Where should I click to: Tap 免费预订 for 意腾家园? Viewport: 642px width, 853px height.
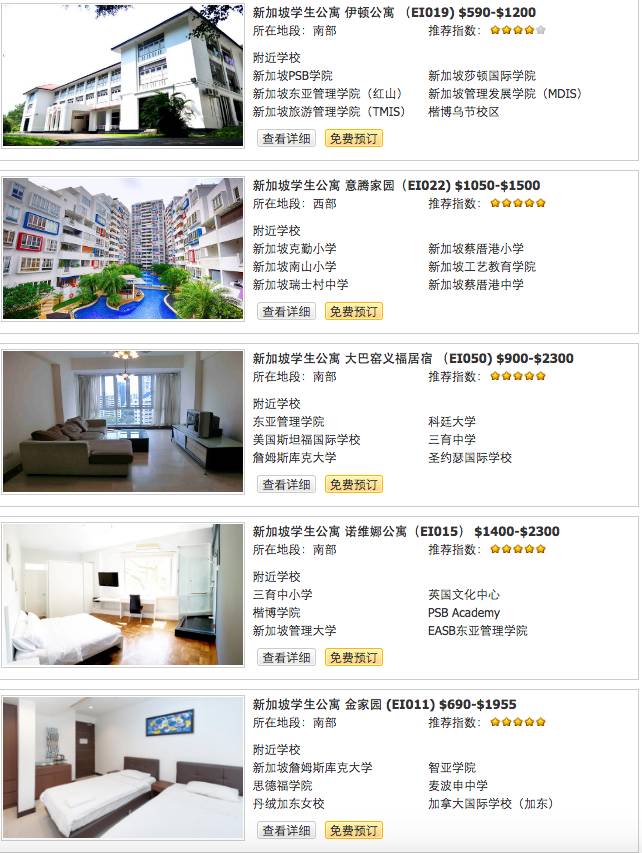click(x=354, y=311)
